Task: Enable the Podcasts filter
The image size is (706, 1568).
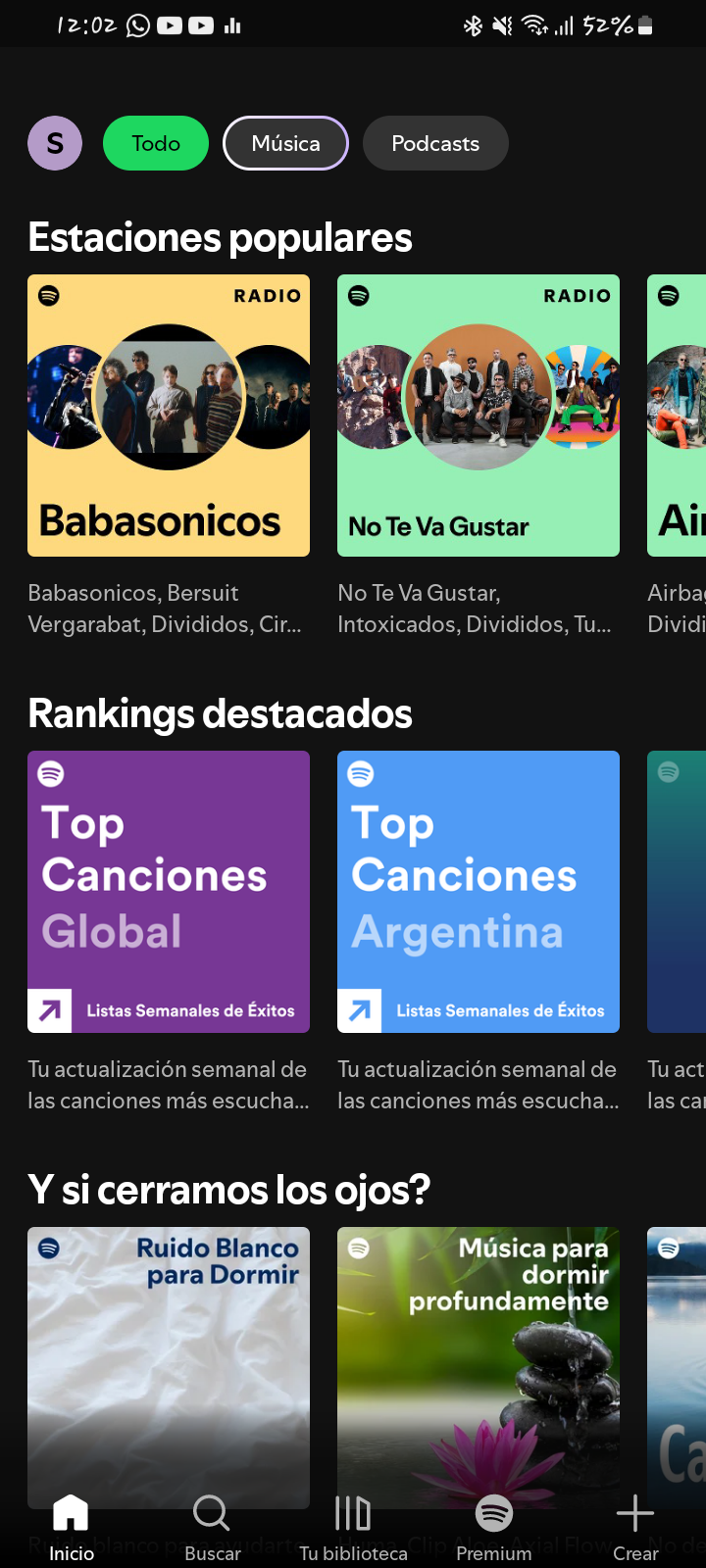Action: [435, 143]
